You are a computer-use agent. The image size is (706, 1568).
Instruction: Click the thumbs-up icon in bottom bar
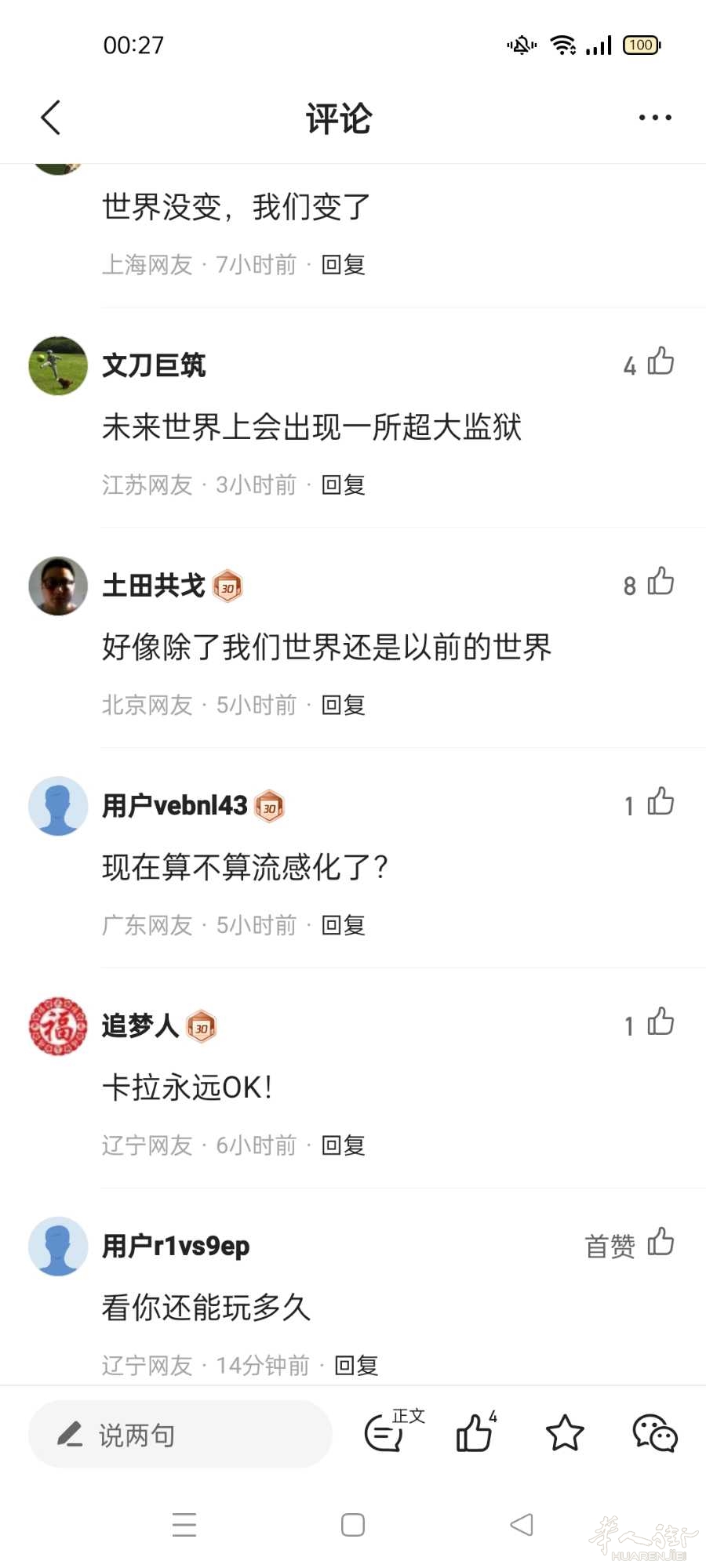(474, 1435)
